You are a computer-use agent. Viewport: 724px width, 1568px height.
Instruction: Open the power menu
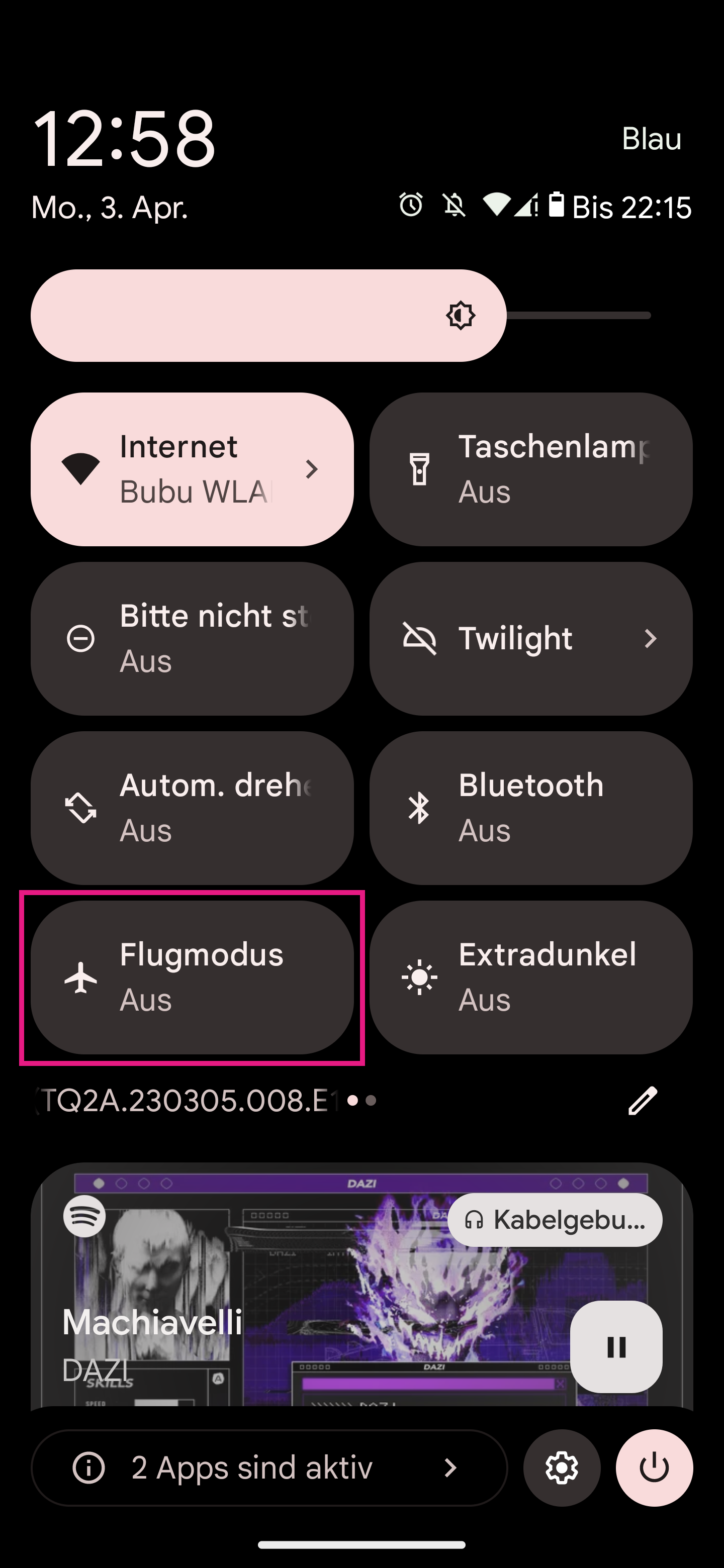pyautogui.click(x=654, y=1467)
